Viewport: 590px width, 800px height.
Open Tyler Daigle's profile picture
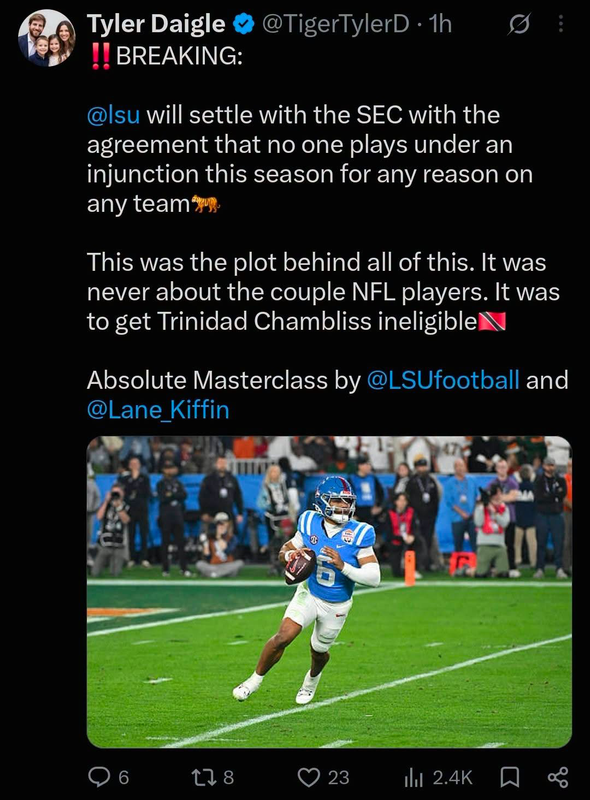click(46, 38)
